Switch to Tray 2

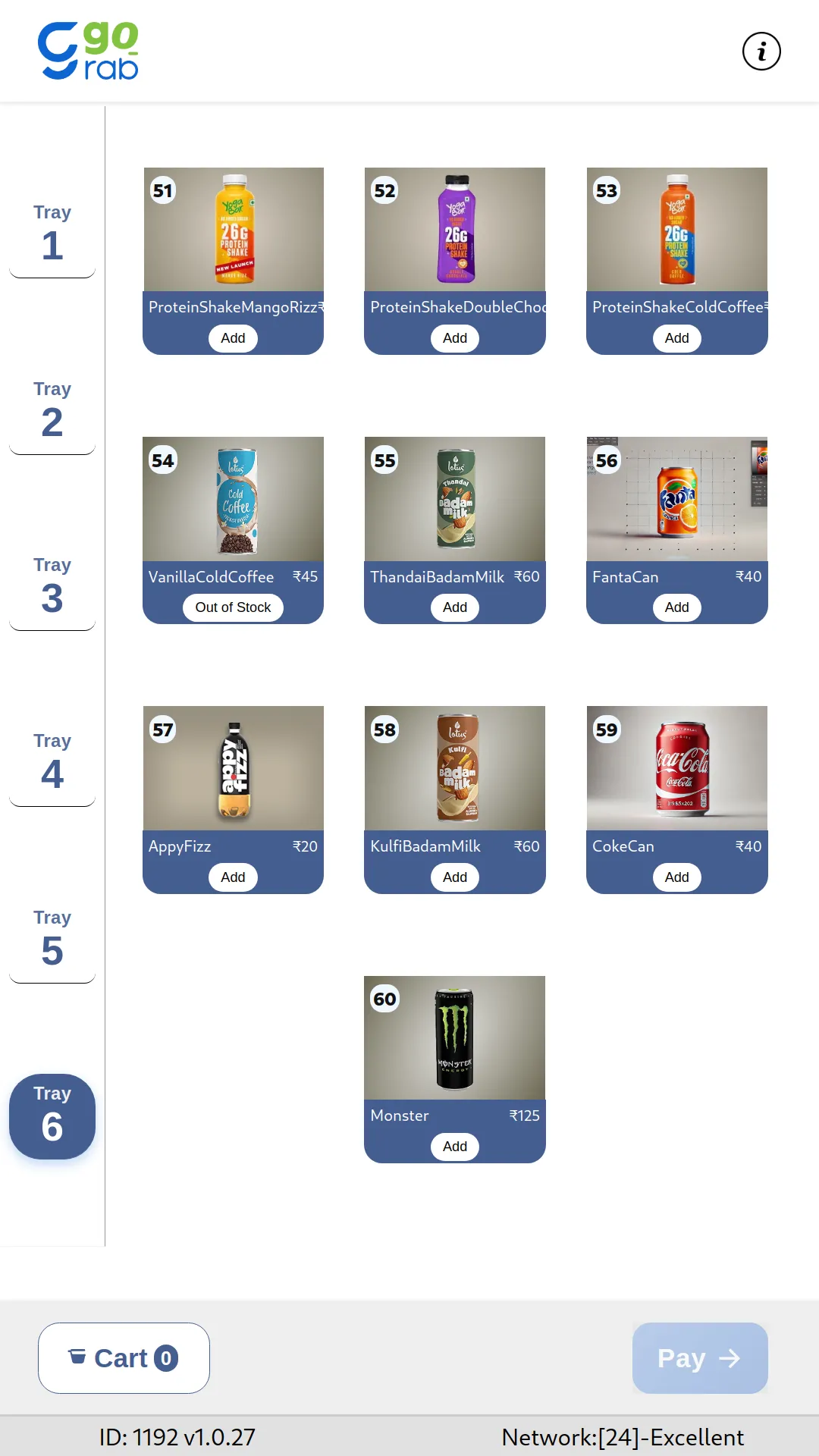[52, 411]
